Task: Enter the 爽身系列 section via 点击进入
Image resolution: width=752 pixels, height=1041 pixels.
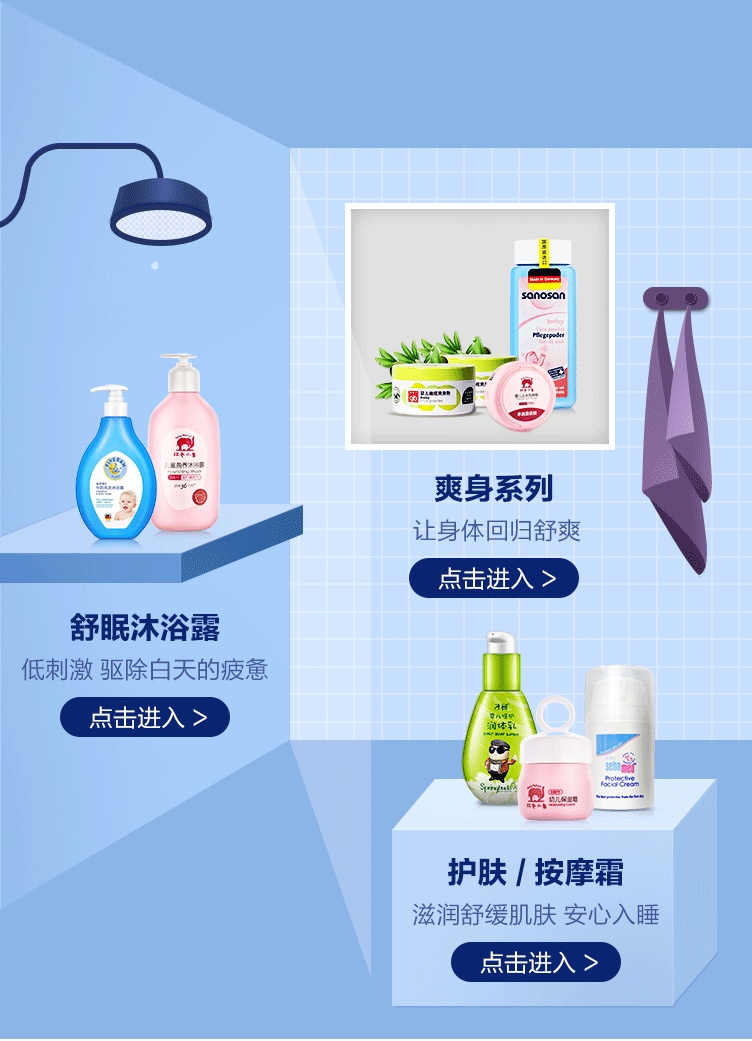Action: click(x=494, y=578)
